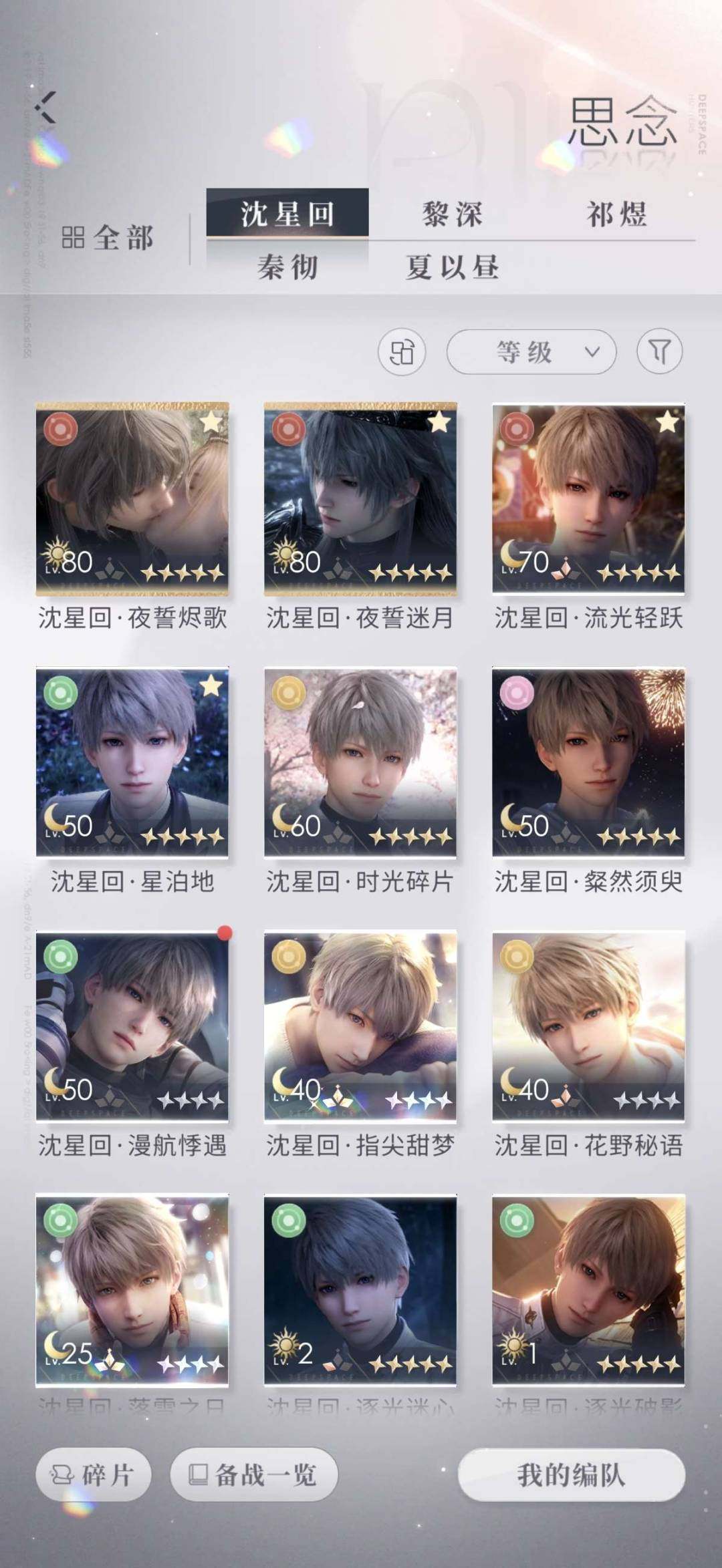
Task: Show all characters with 全部
Action: [x=108, y=238]
